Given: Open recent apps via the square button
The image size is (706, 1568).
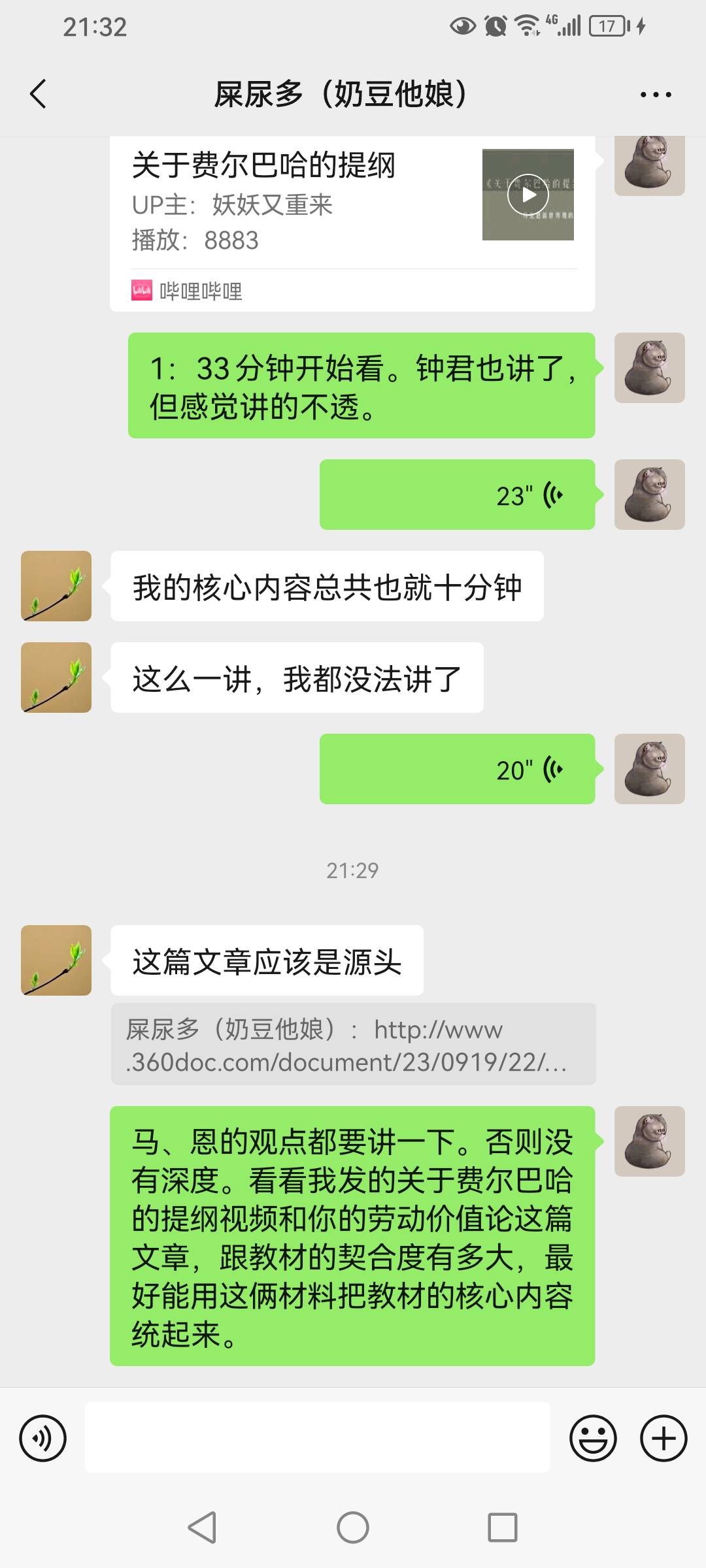Looking at the screenshot, I should (502, 1527).
